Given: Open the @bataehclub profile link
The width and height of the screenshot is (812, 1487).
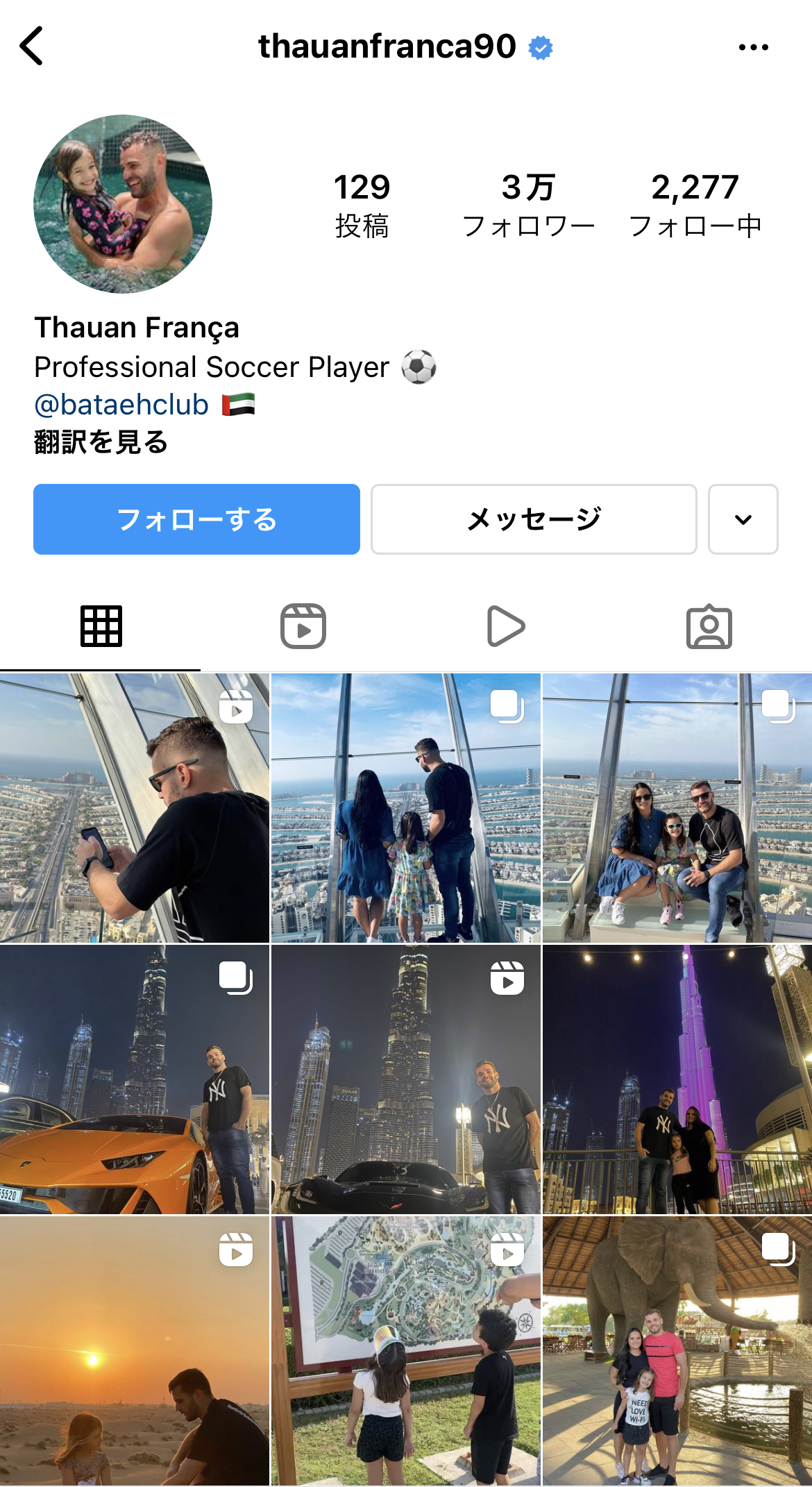Looking at the screenshot, I should 121,405.
